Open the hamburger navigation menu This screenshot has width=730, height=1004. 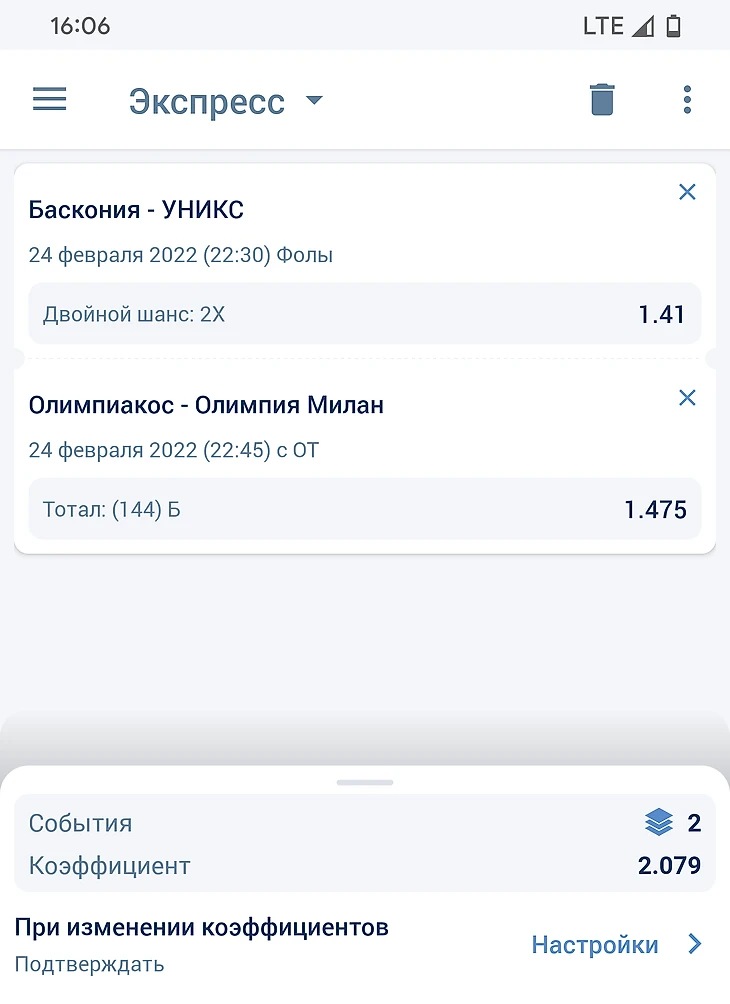[x=50, y=100]
